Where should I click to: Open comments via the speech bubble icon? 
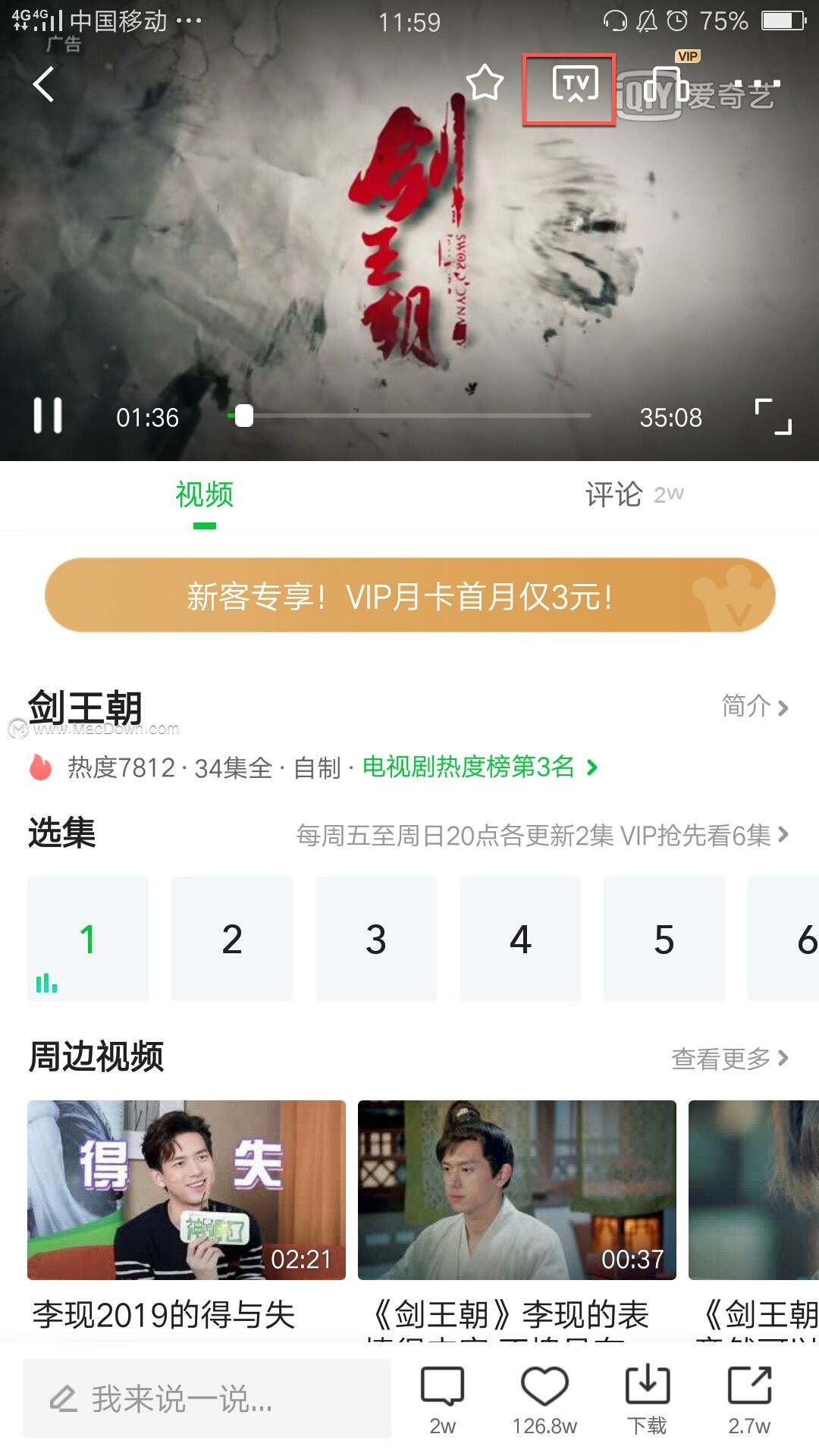tap(442, 1388)
